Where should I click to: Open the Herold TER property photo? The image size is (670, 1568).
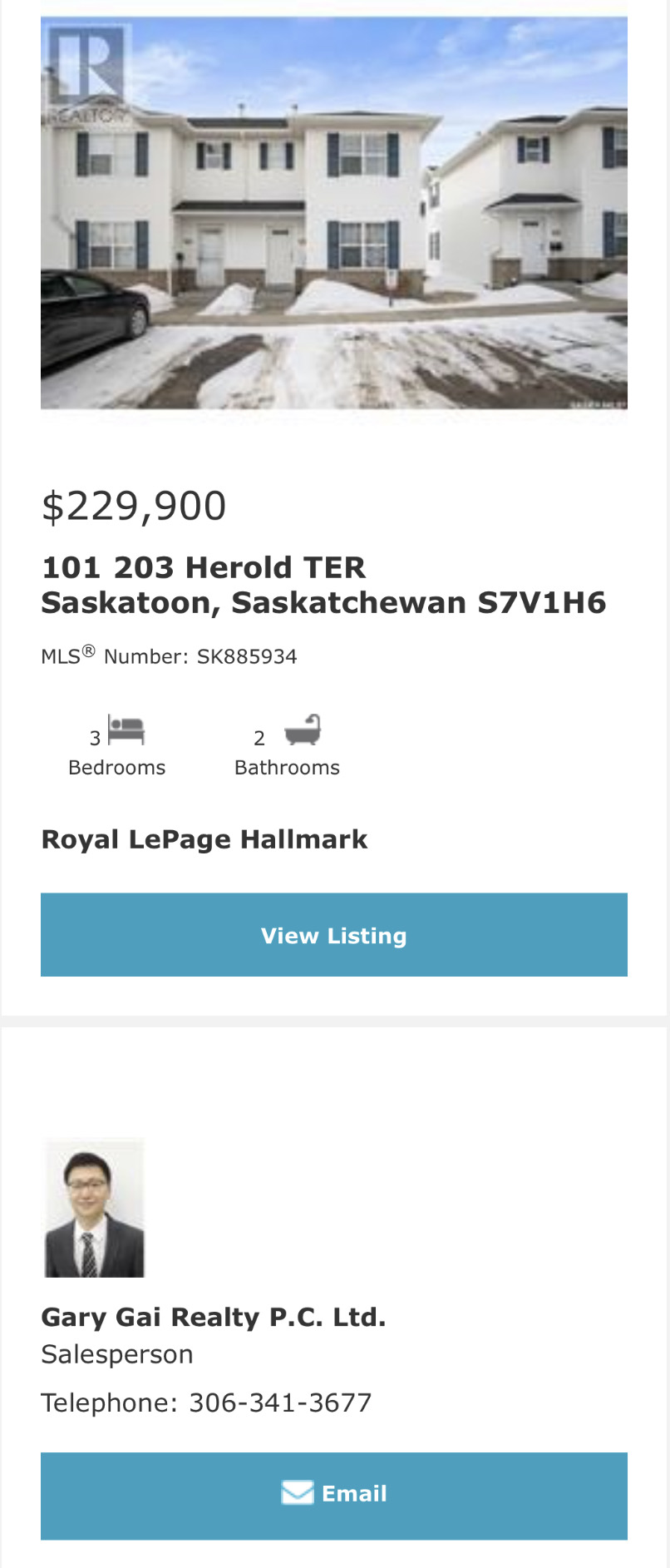click(334, 213)
